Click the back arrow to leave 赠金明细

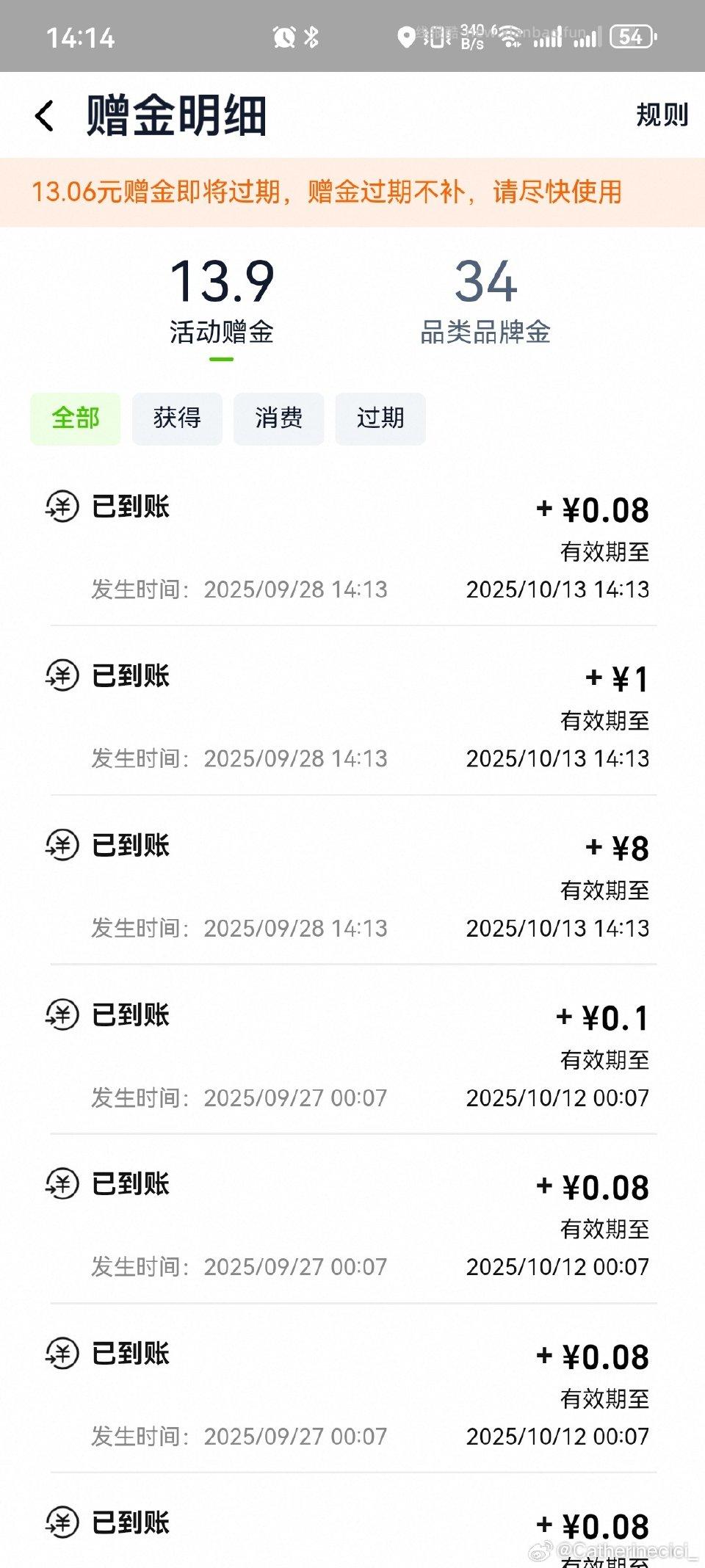tap(46, 115)
